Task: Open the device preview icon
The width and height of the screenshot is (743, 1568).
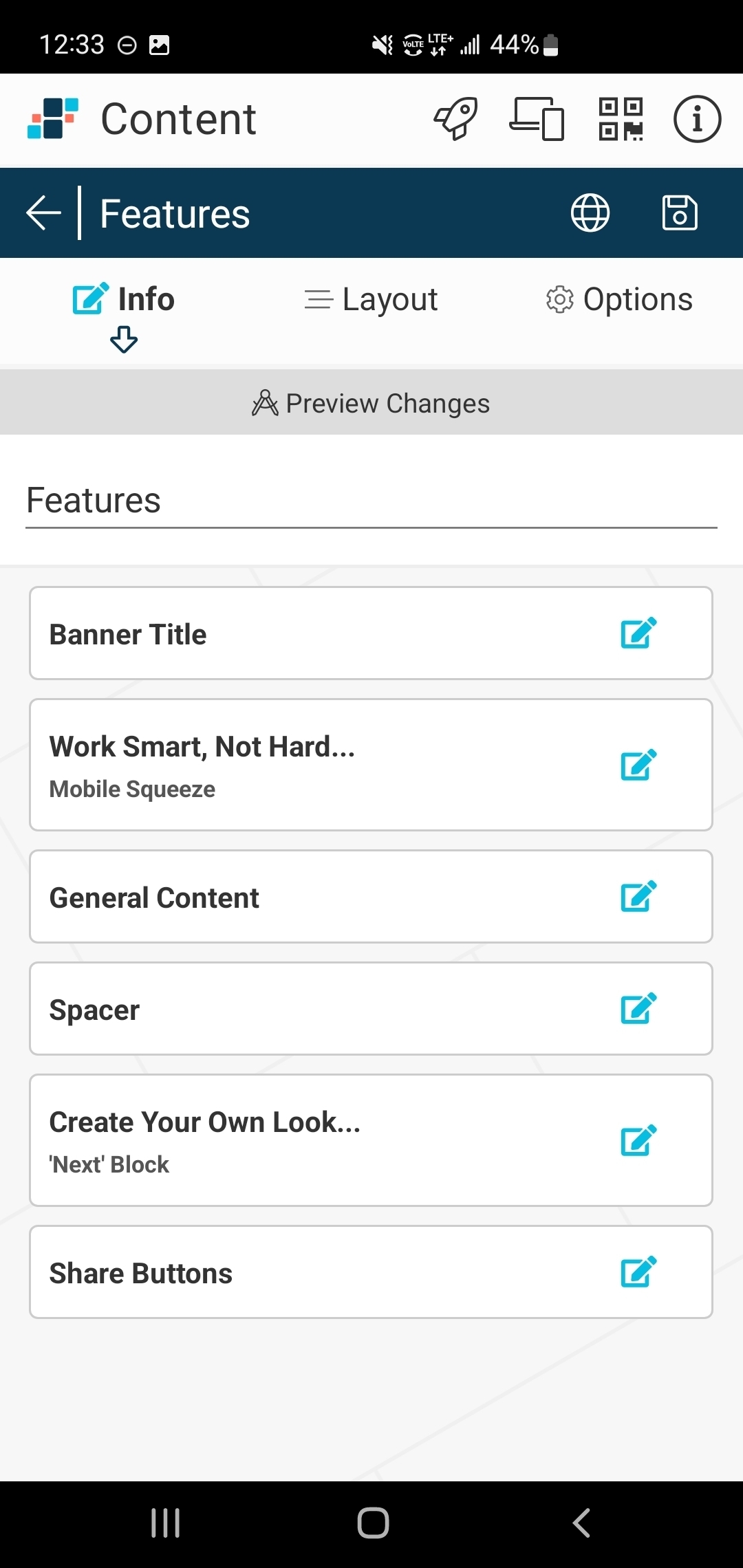Action: pos(537,119)
